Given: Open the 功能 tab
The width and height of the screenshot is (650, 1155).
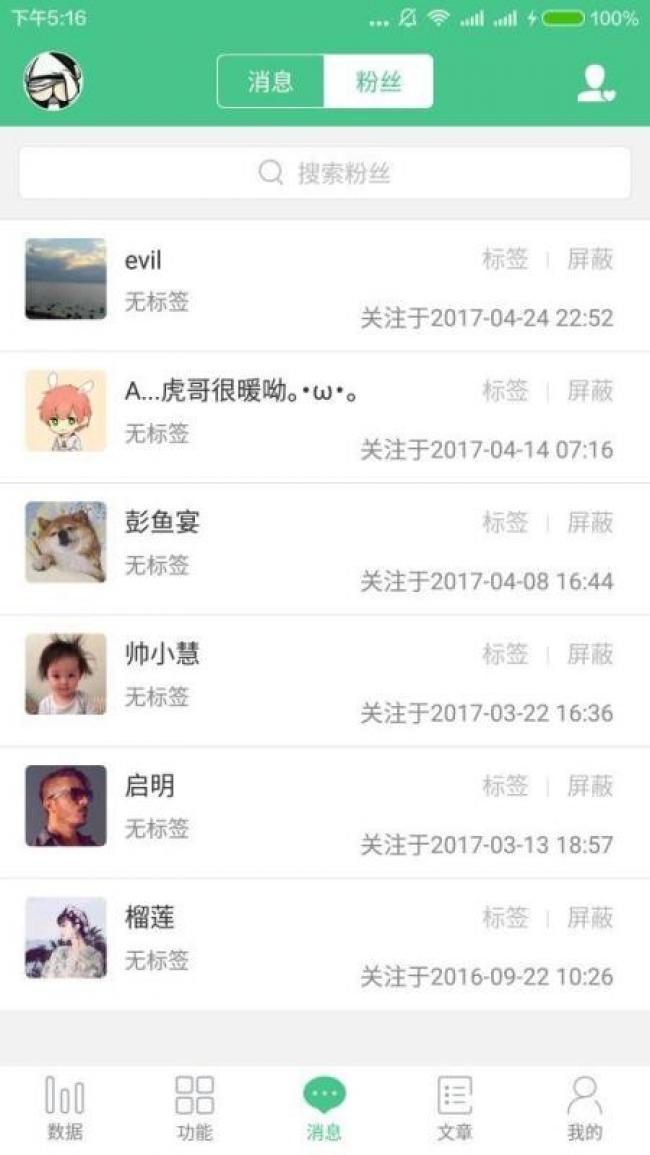Looking at the screenshot, I should click(195, 1109).
